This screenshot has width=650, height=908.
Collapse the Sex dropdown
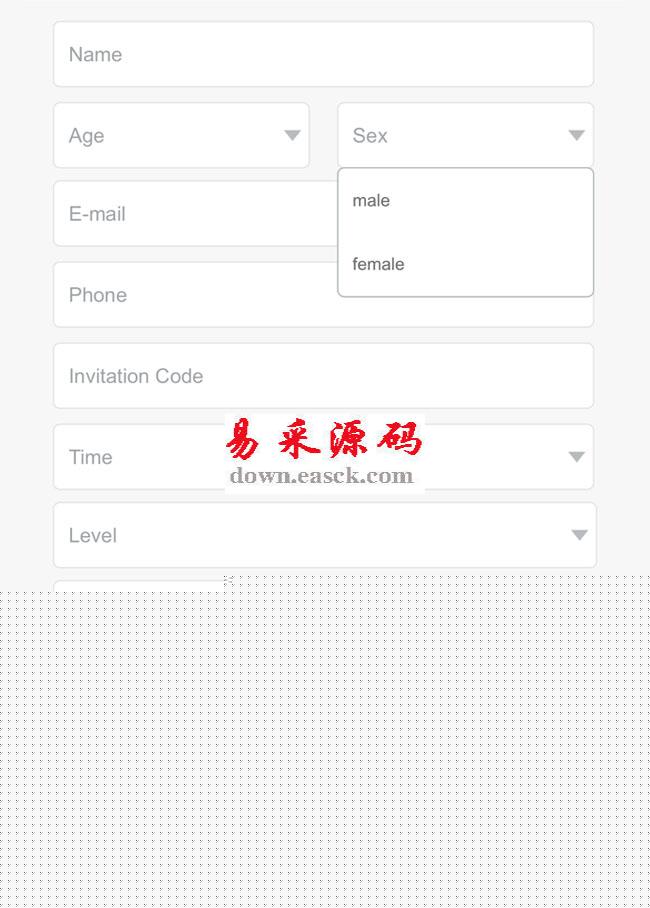465,135
